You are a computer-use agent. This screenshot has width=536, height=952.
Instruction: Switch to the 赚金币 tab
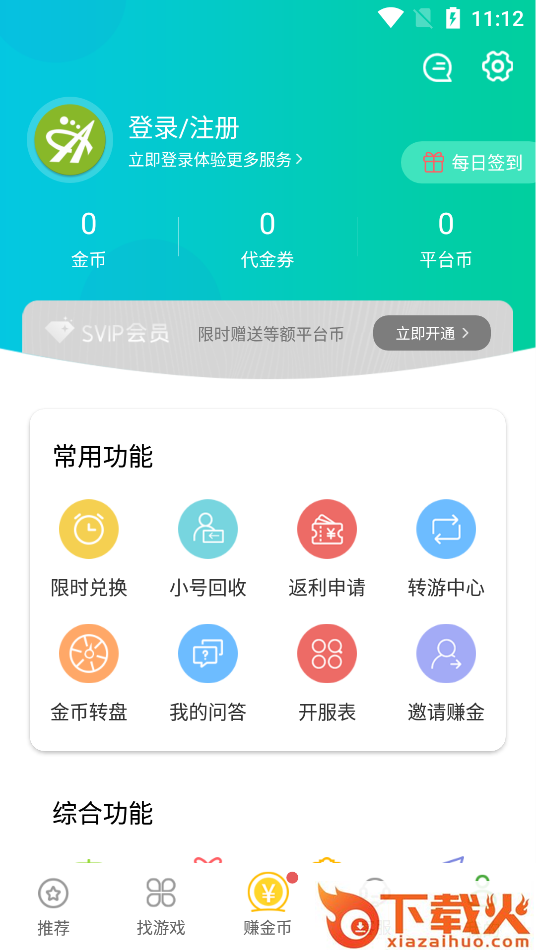(268, 905)
